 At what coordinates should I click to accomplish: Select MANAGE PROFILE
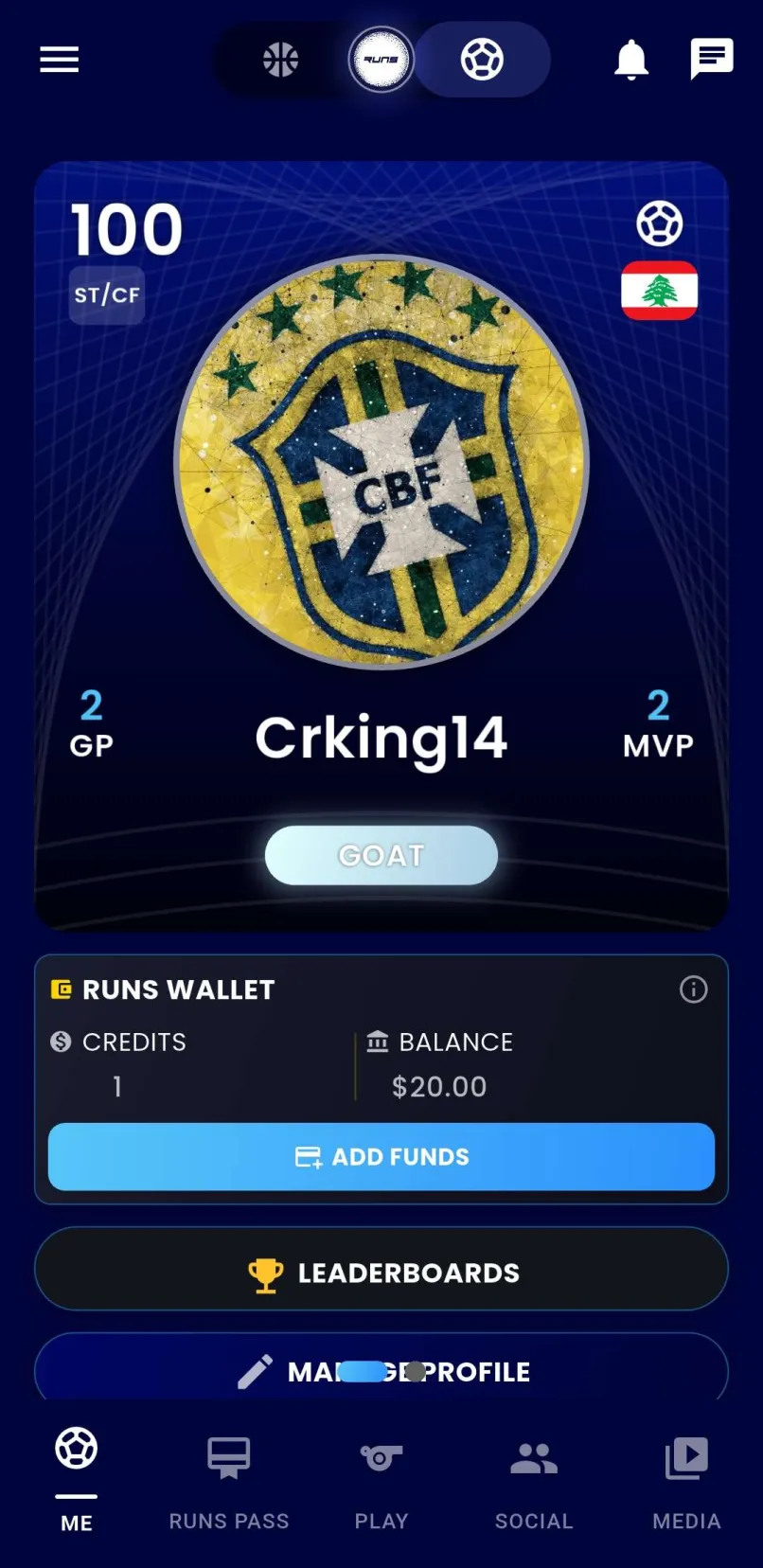pos(381,1370)
